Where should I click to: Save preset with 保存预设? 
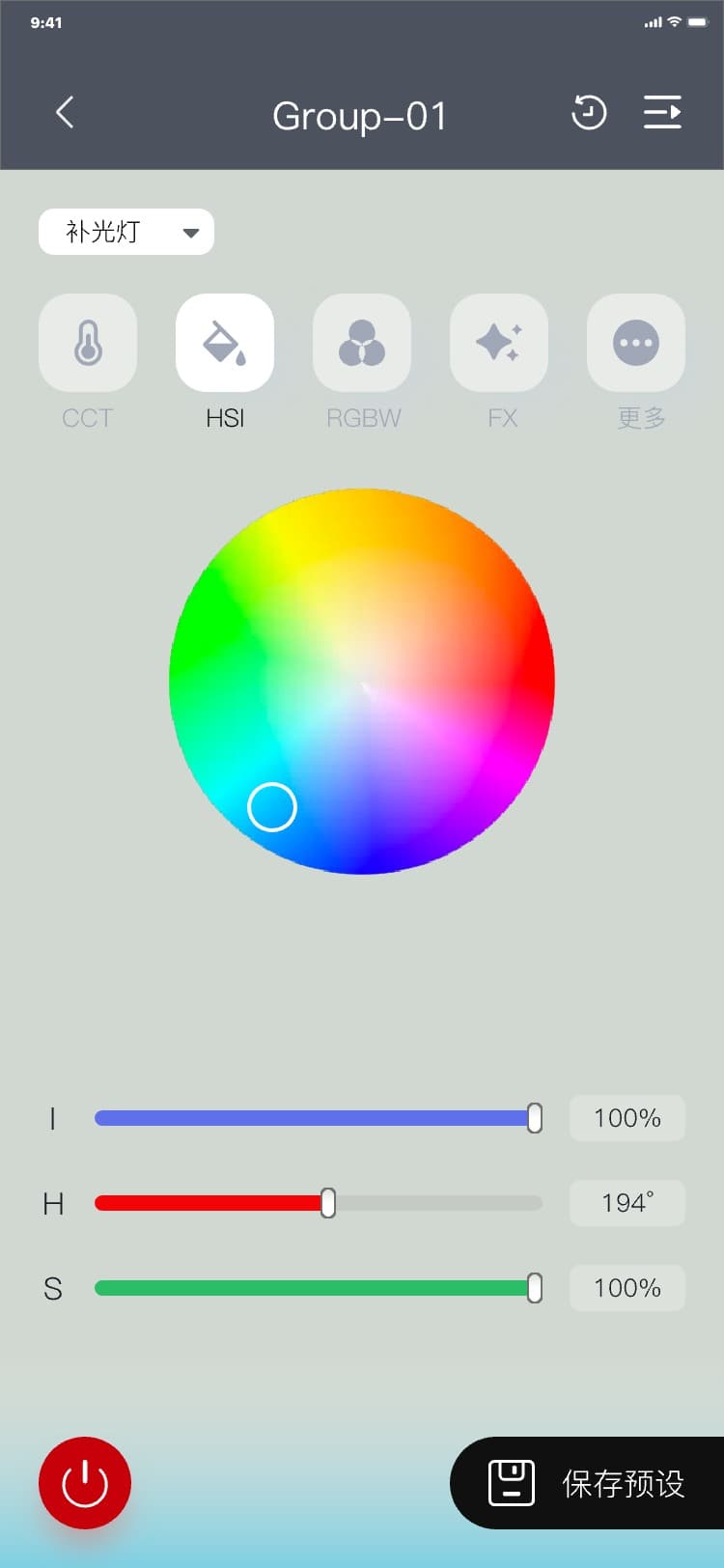[589, 1483]
